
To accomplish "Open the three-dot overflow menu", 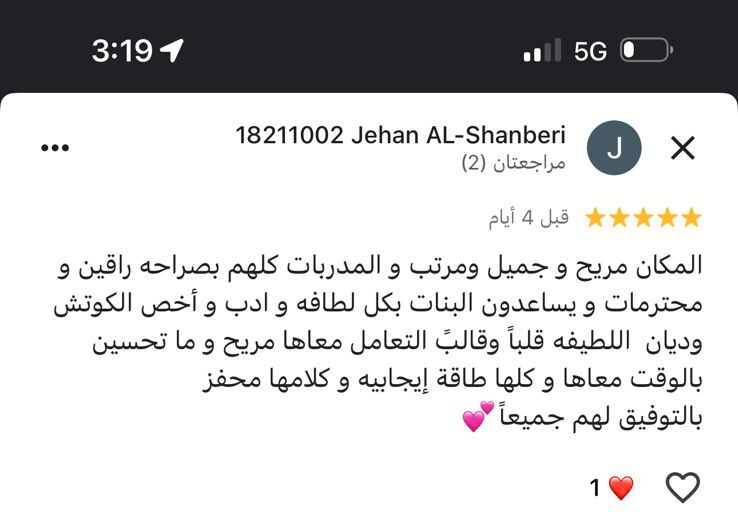I will (x=54, y=148).
